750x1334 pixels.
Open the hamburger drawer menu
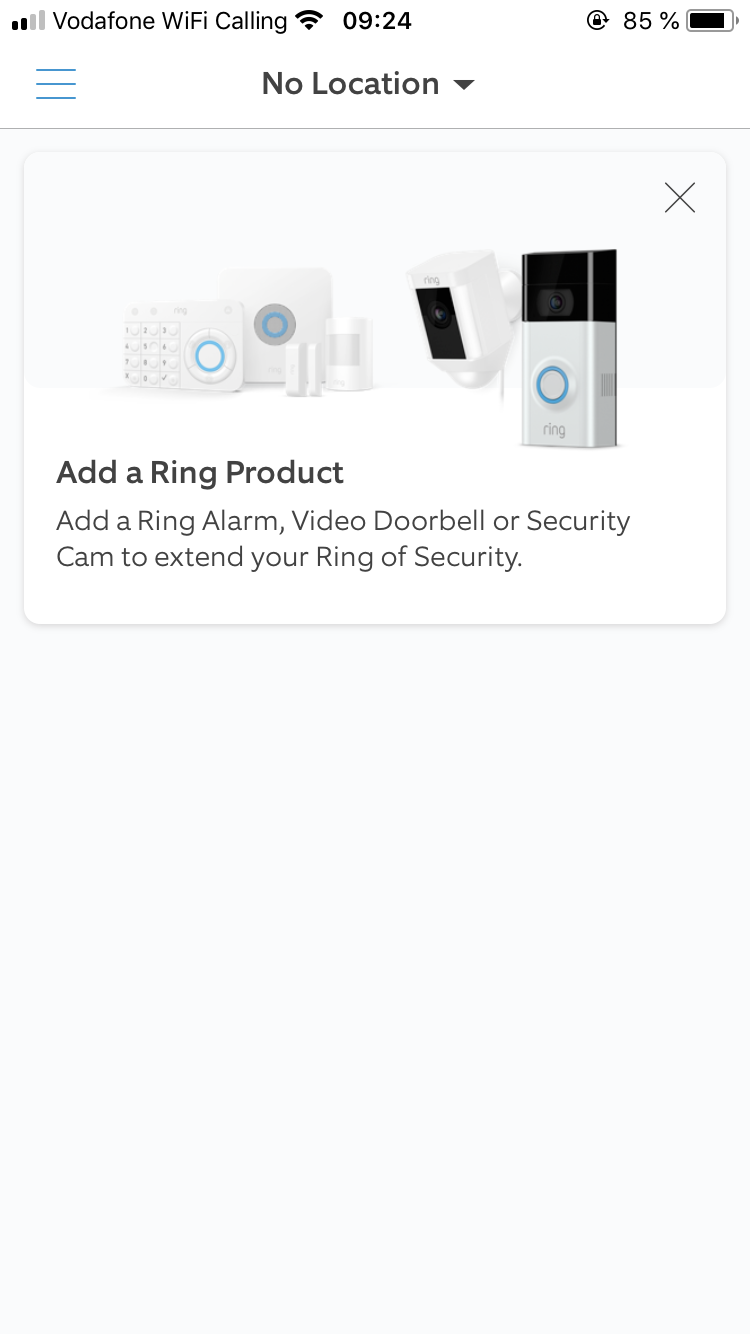point(56,84)
